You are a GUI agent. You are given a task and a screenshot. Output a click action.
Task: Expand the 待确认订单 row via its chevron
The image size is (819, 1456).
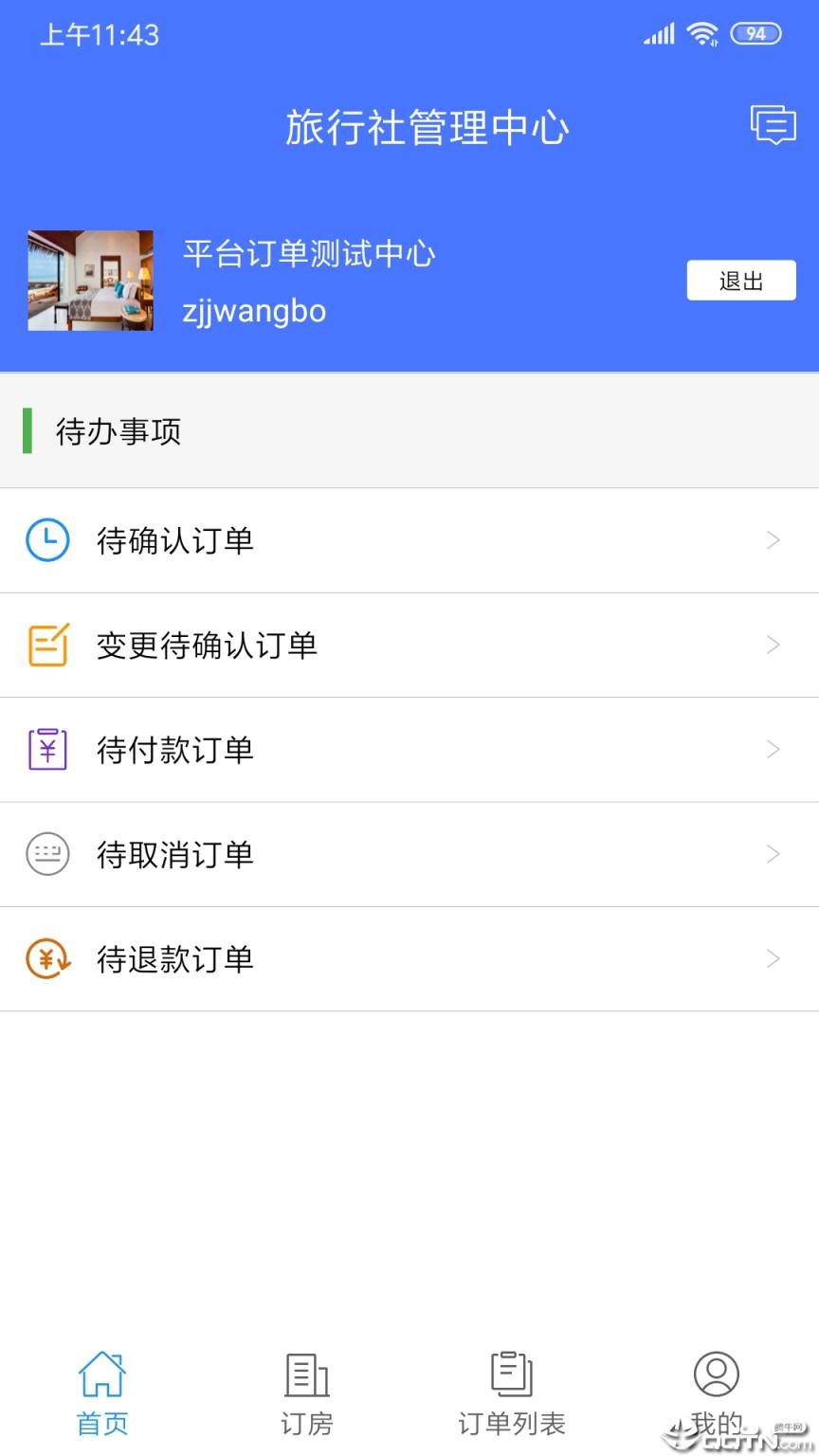773,540
